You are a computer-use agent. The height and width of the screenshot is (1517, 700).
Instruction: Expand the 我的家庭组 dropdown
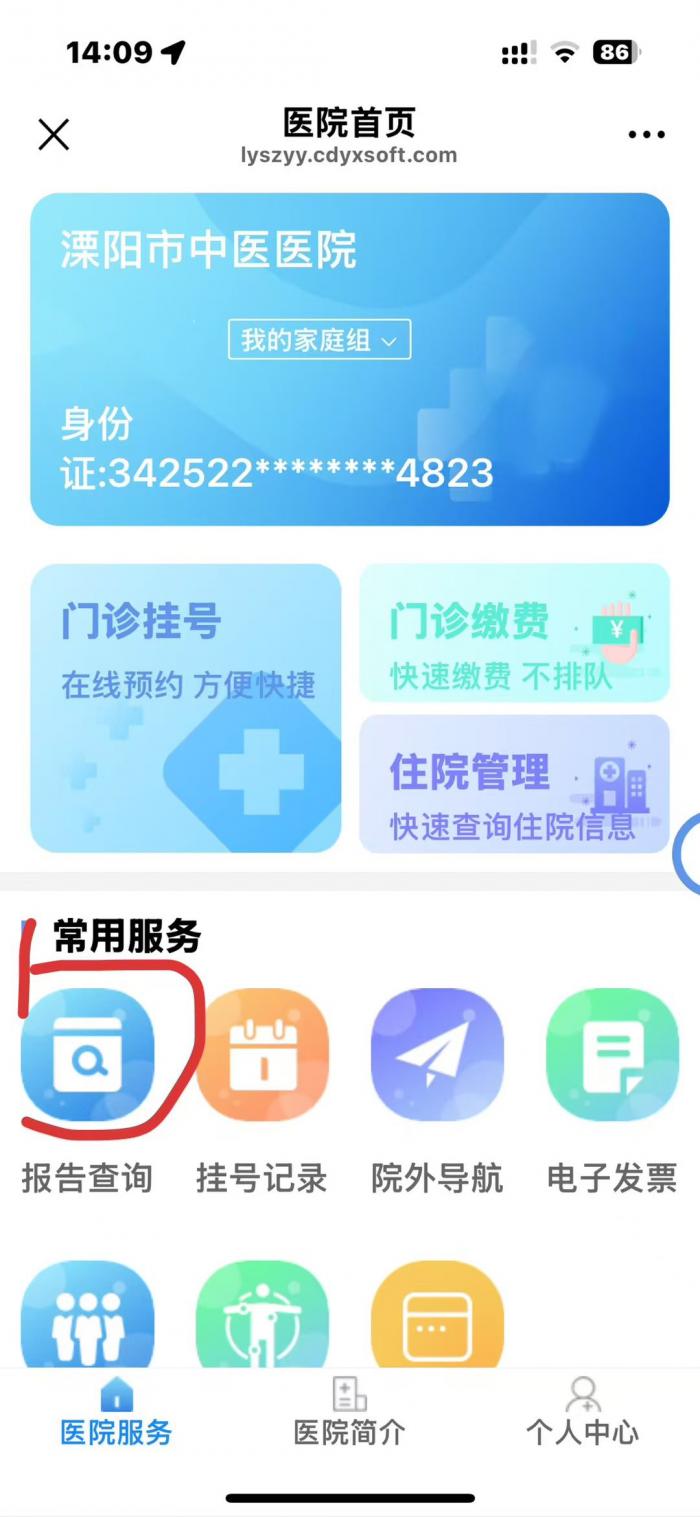tap(319, 340)
